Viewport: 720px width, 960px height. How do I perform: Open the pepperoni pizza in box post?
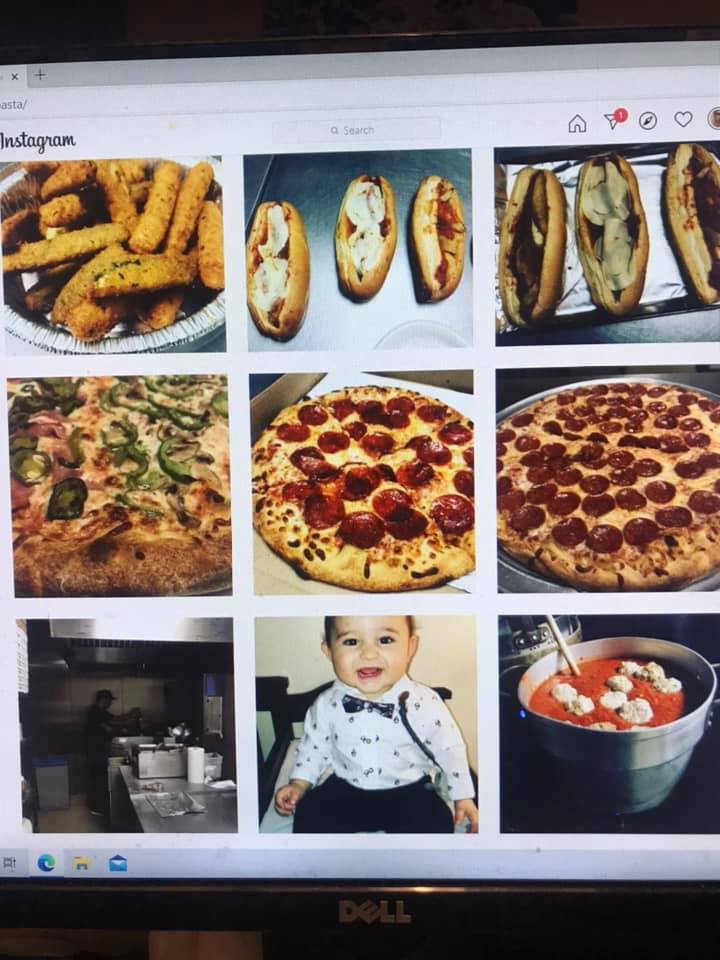tap(362, 482)
